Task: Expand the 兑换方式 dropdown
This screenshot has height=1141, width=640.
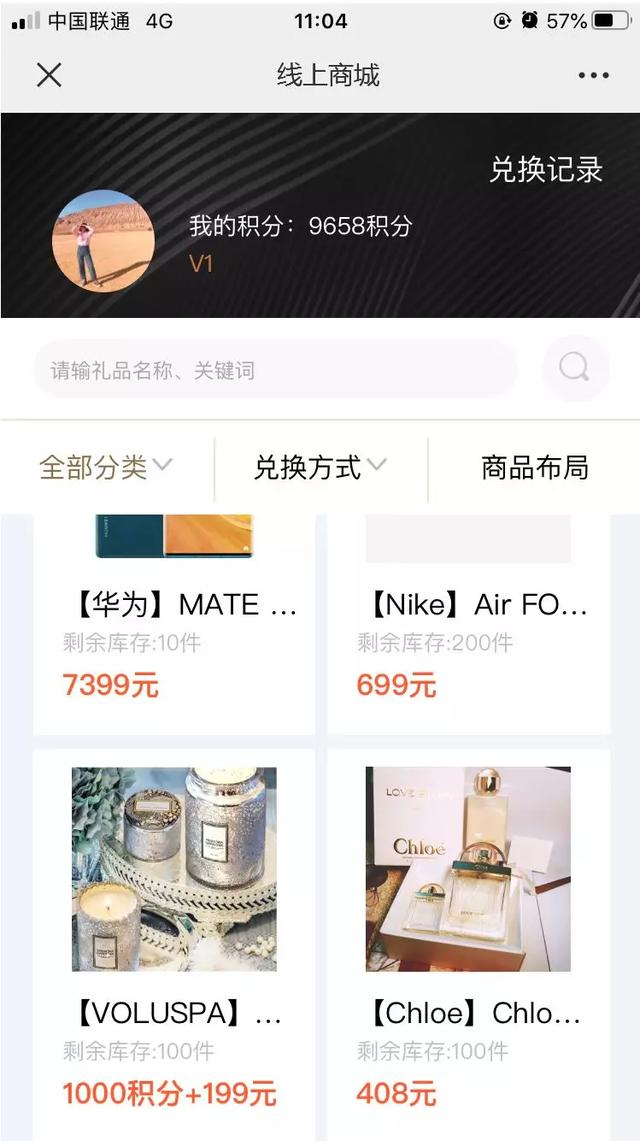Action: click(320, 467)
